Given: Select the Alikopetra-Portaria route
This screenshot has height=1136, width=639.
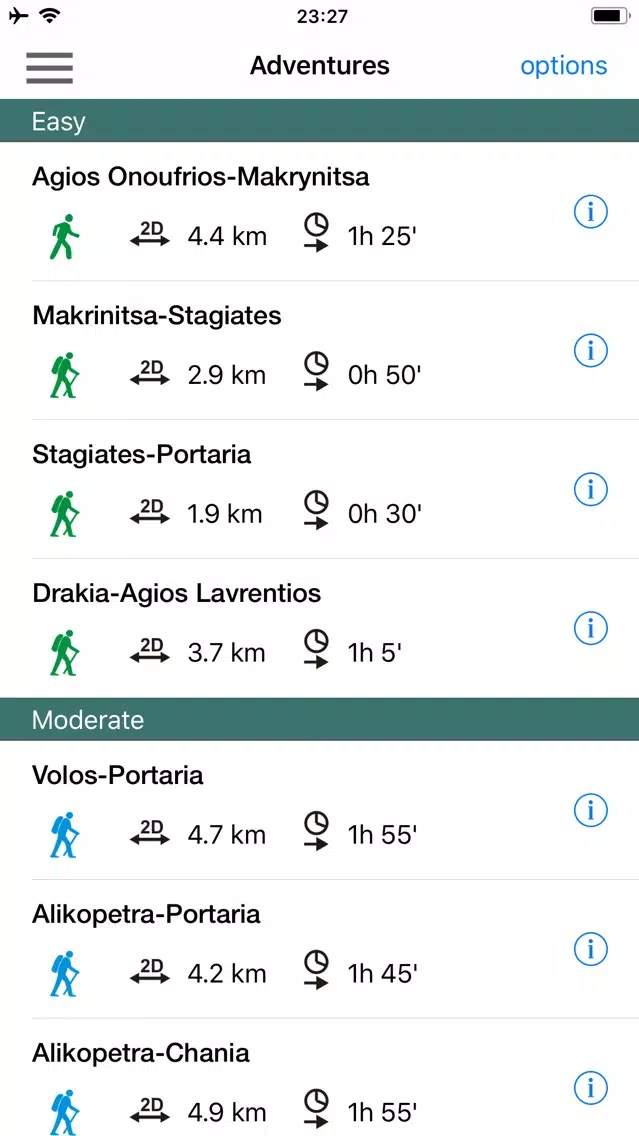Looking at the screenshot, I should (x=320, y=949).
